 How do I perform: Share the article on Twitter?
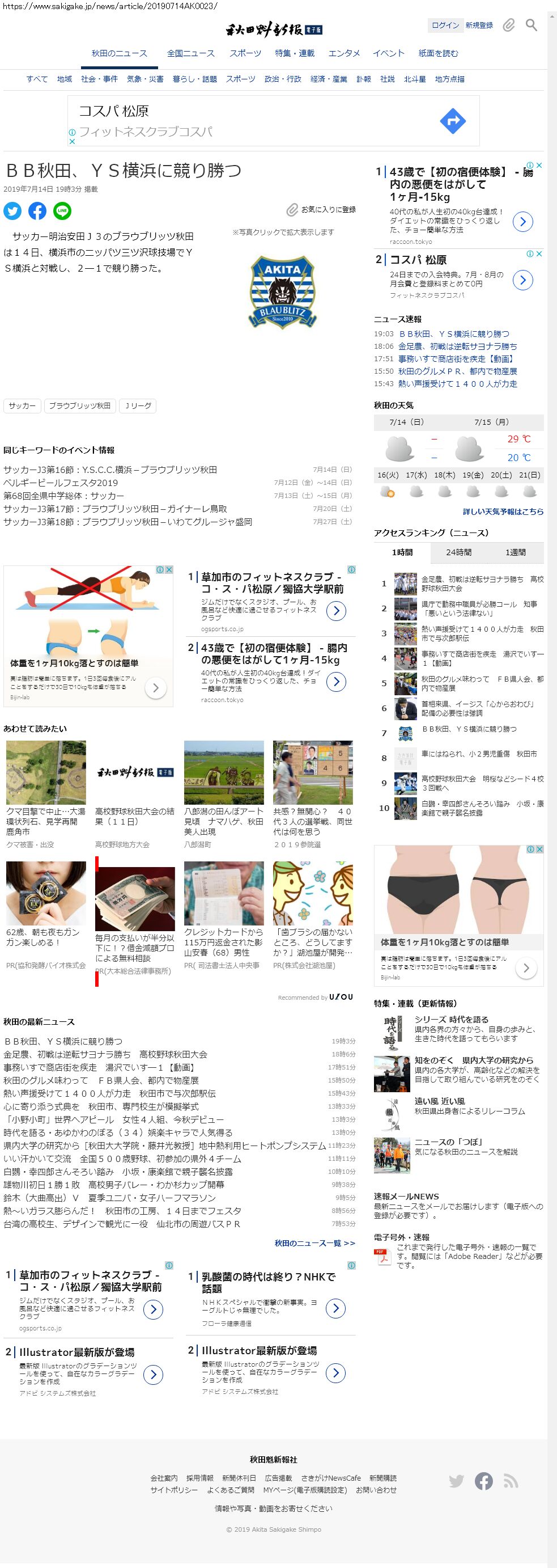pos(12,210)
